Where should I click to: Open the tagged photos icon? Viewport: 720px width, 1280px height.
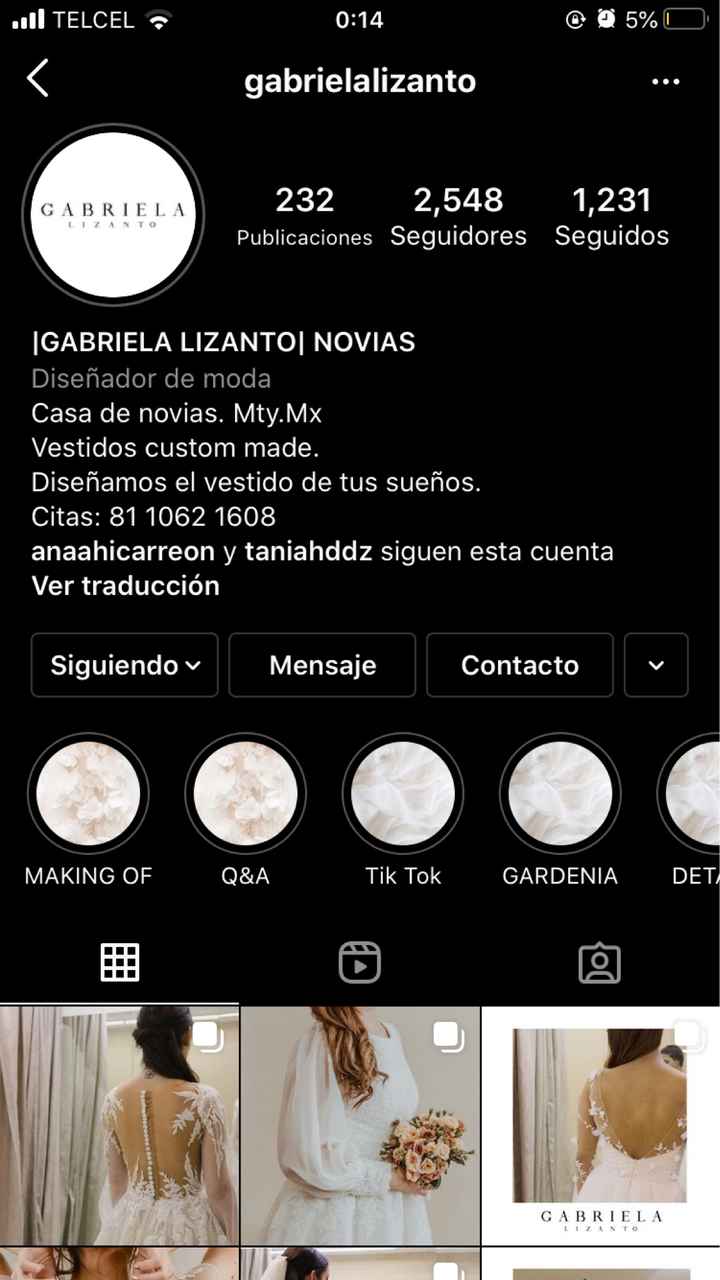pos(600,962)
